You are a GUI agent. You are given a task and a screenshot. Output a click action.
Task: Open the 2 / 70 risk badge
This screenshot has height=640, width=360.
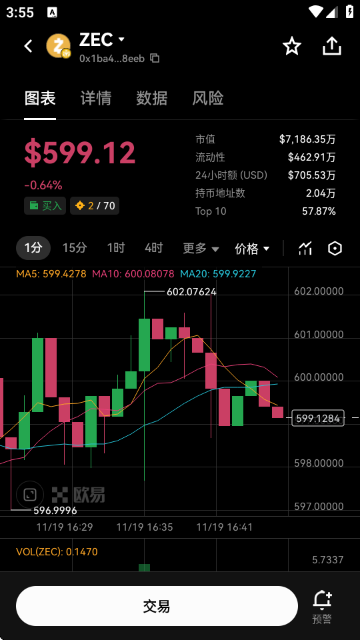coord(95,206)
